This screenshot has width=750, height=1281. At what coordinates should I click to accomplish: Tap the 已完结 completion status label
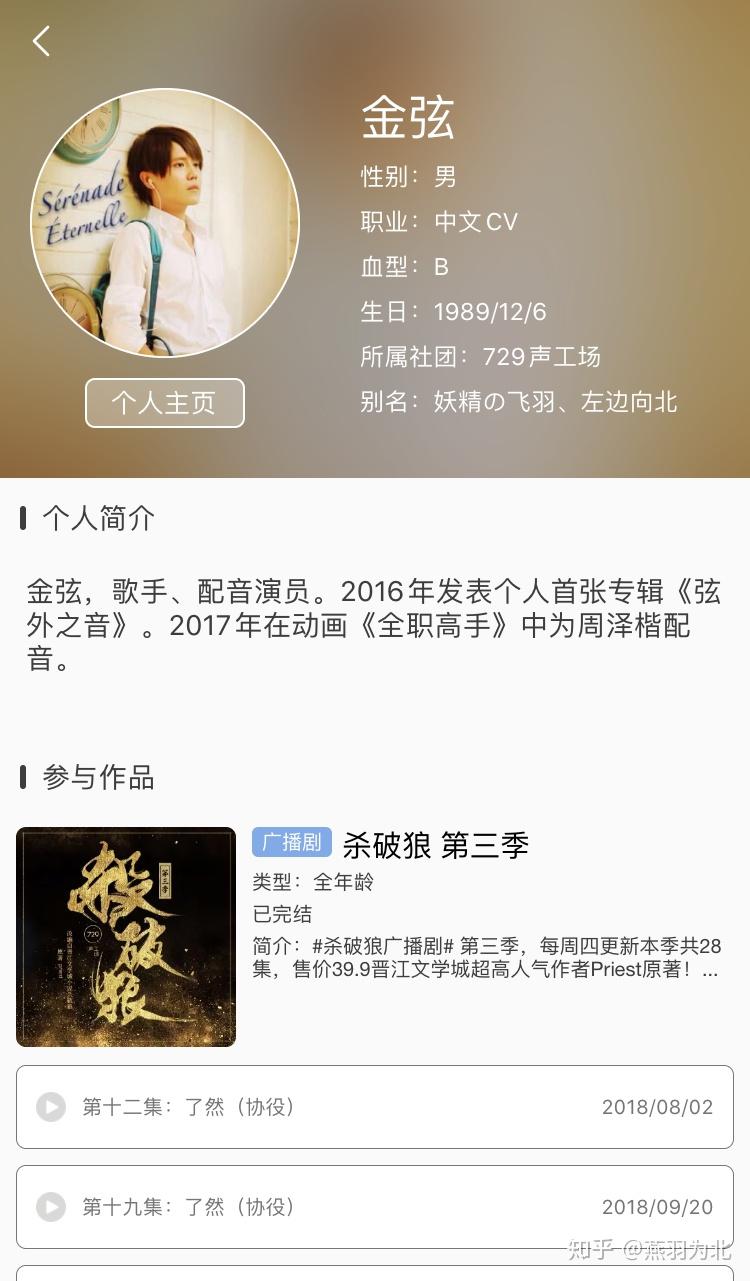[x=277, y=912]
